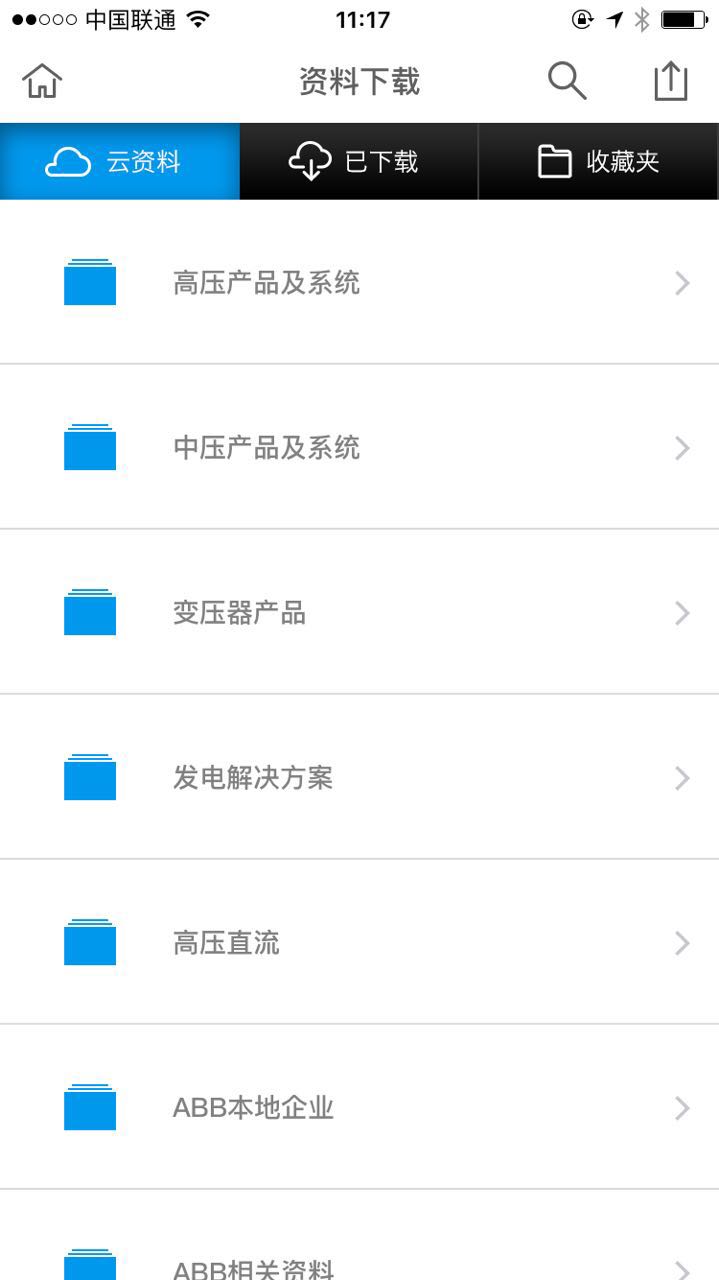This screenshot has width=719, height=1280.
Task: Switch to the 云资料 tab
Action: click(120, 162)
